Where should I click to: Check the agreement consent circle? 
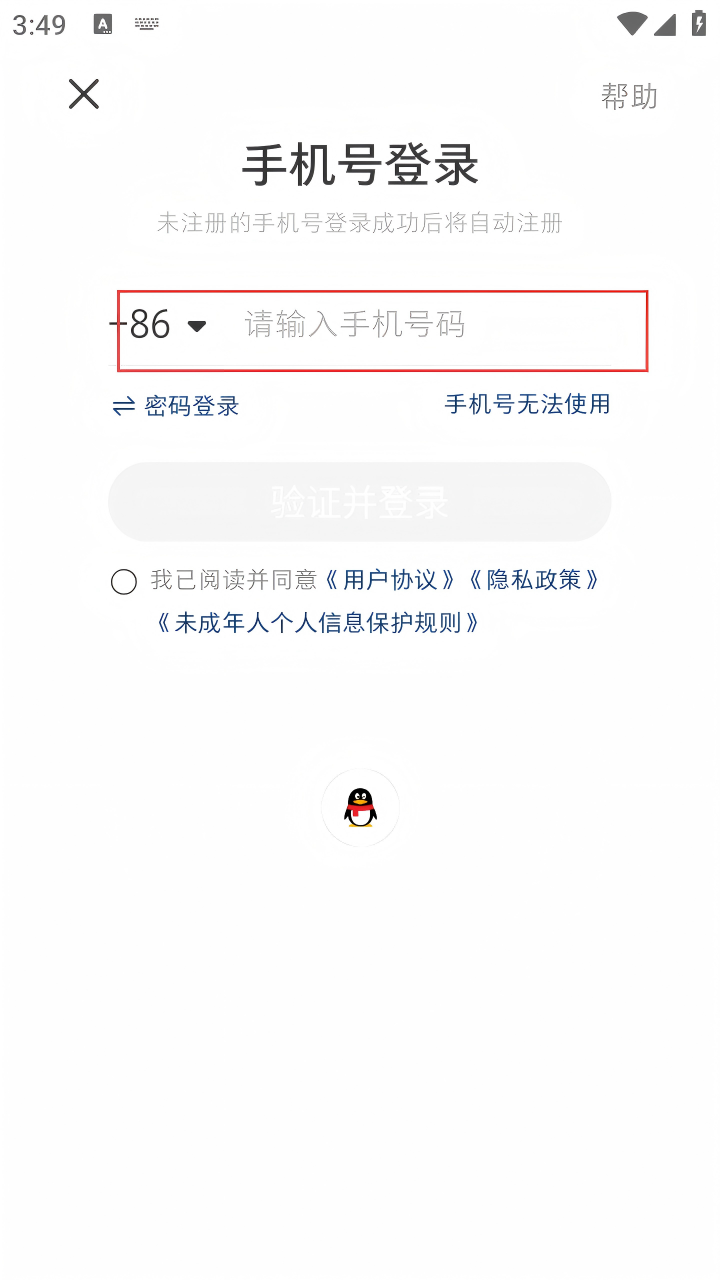(124, 582)
